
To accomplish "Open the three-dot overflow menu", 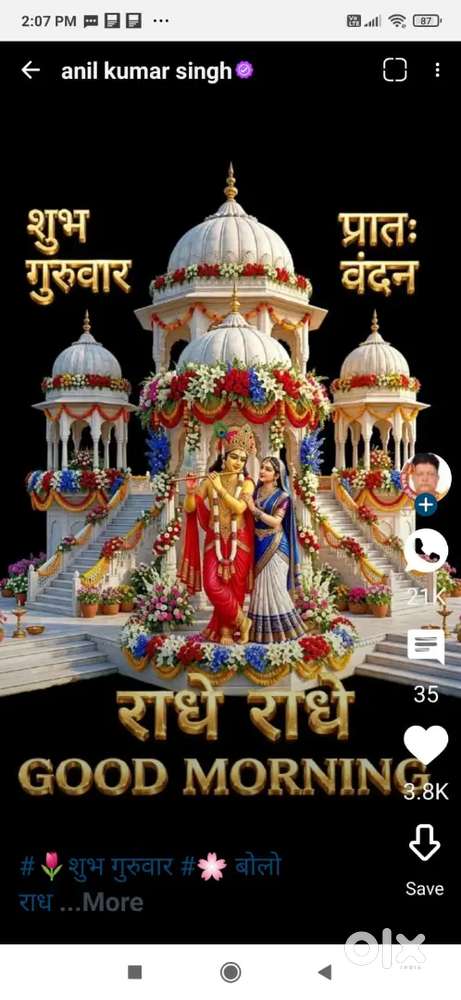I will (x=437, y=70).
